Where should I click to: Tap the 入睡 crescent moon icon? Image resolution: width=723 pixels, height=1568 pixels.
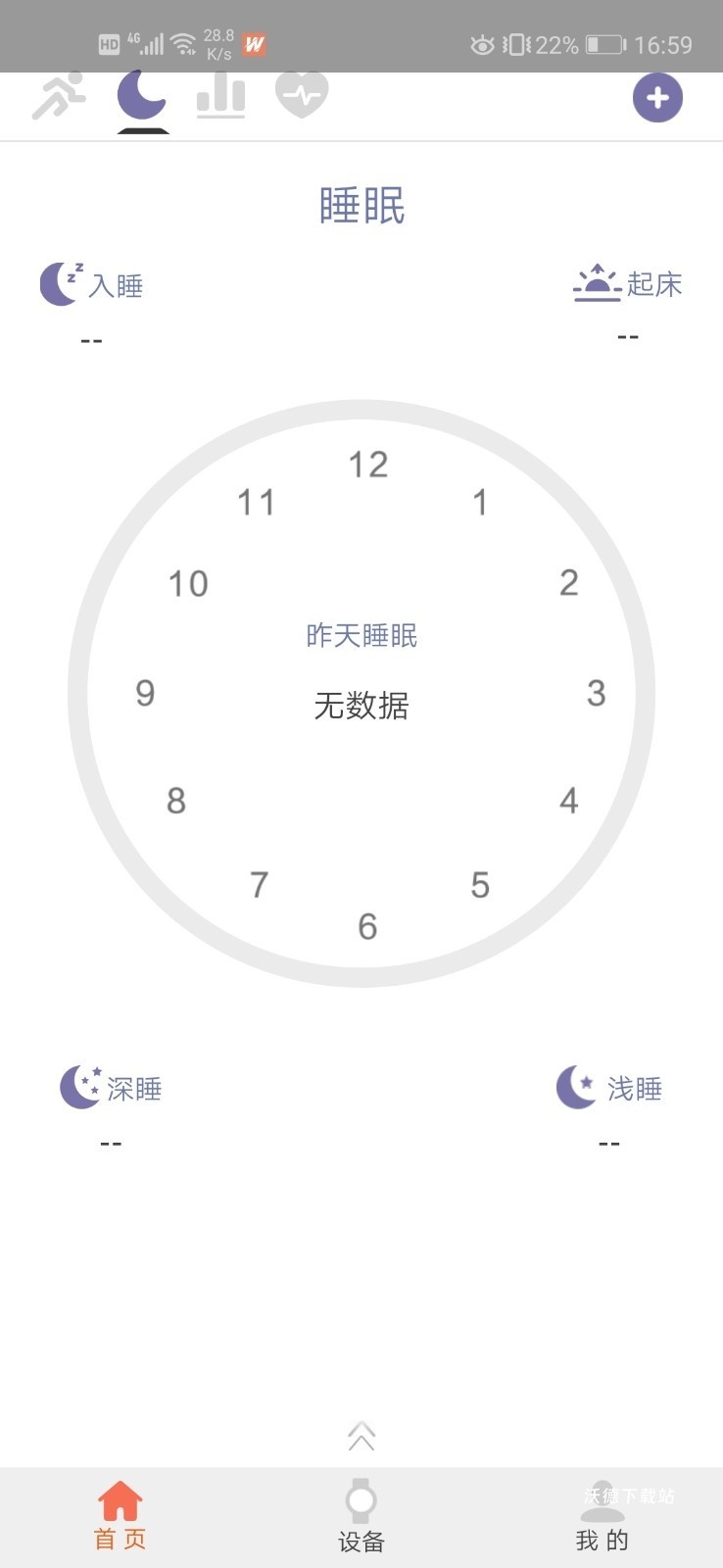[x=58, y=283]
